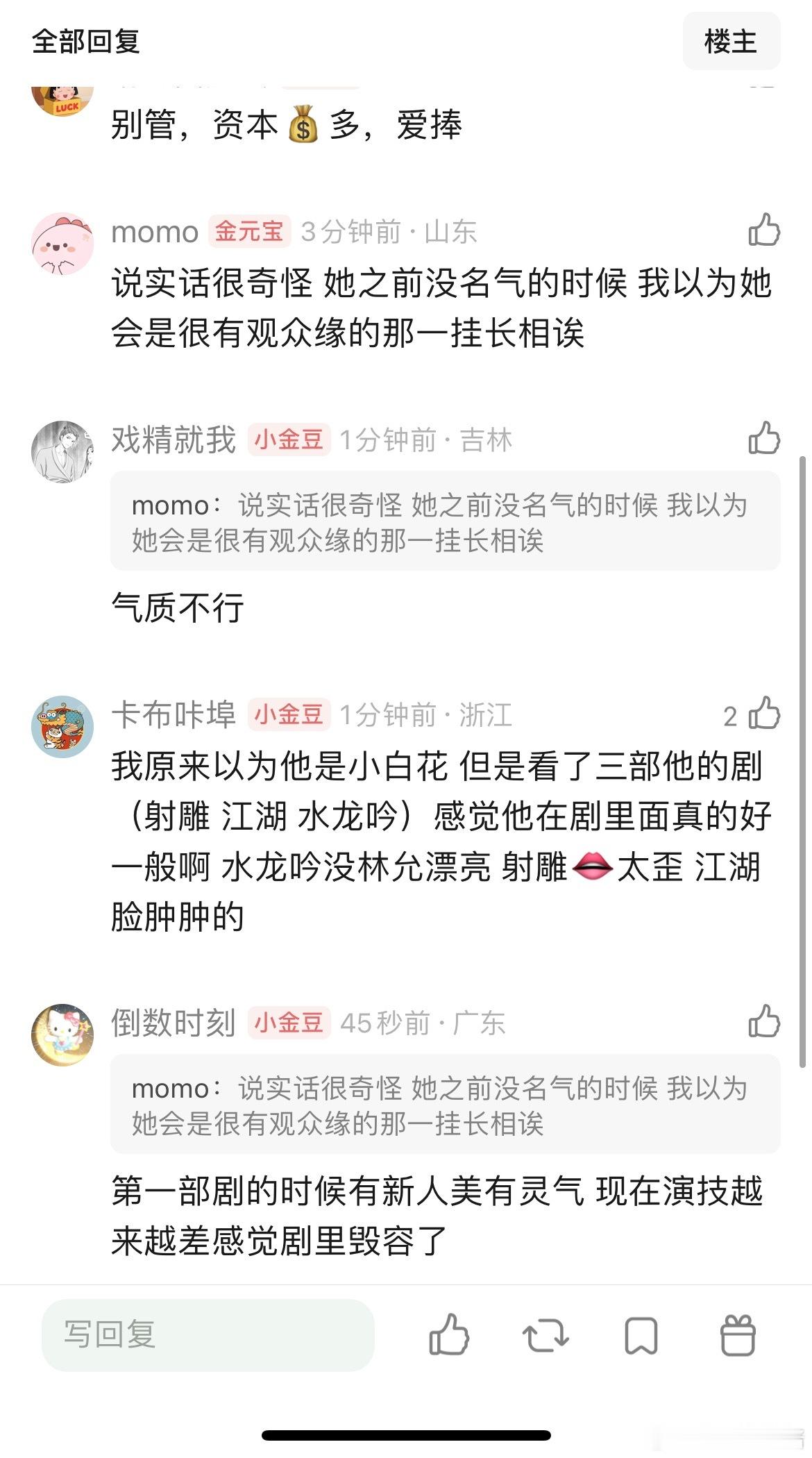Viewport: 812px width, 1458px height.
Task: Open the gift icon in the bottom toolbar
Action: pos(739,1333)
